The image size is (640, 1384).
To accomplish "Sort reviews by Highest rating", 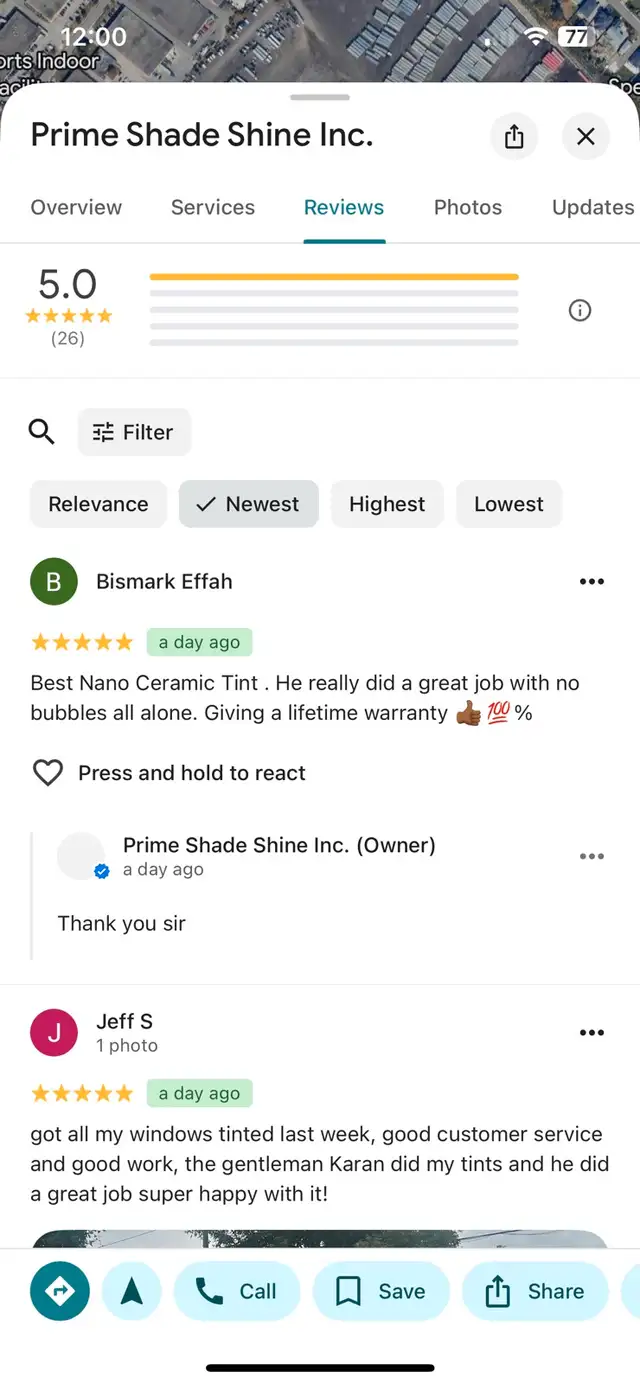I will tap(387, 504).
